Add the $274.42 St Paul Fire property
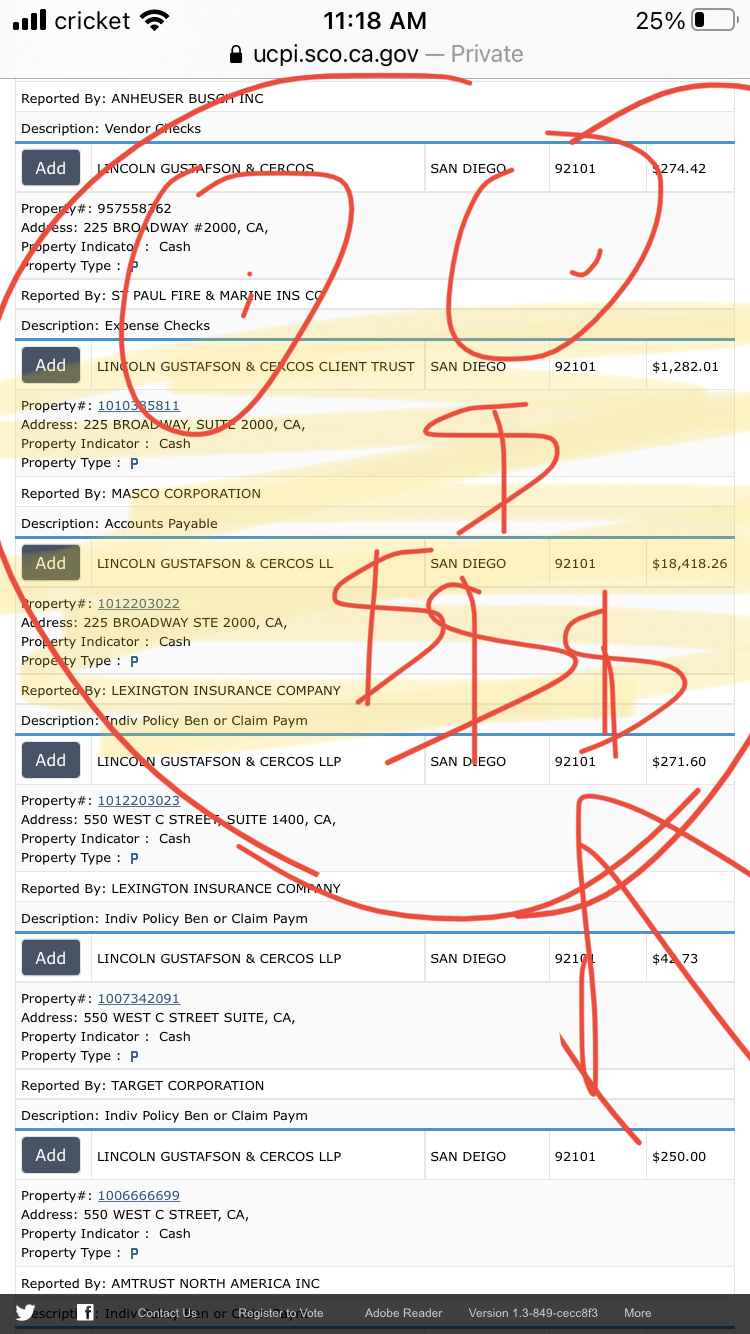Image resolution: width=750 pixels, height=1334 pixels. point(51,168)
